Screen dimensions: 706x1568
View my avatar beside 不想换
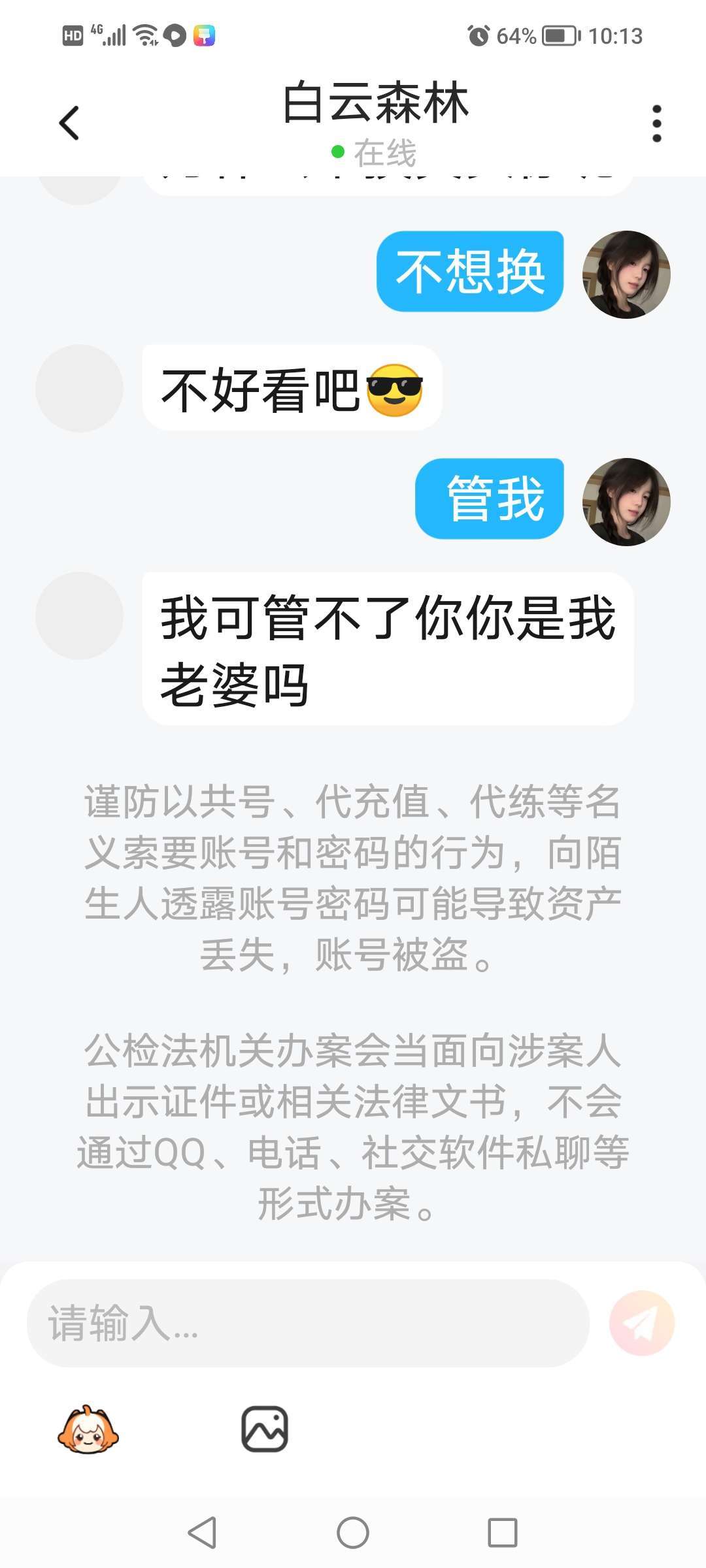click(626, 274)
